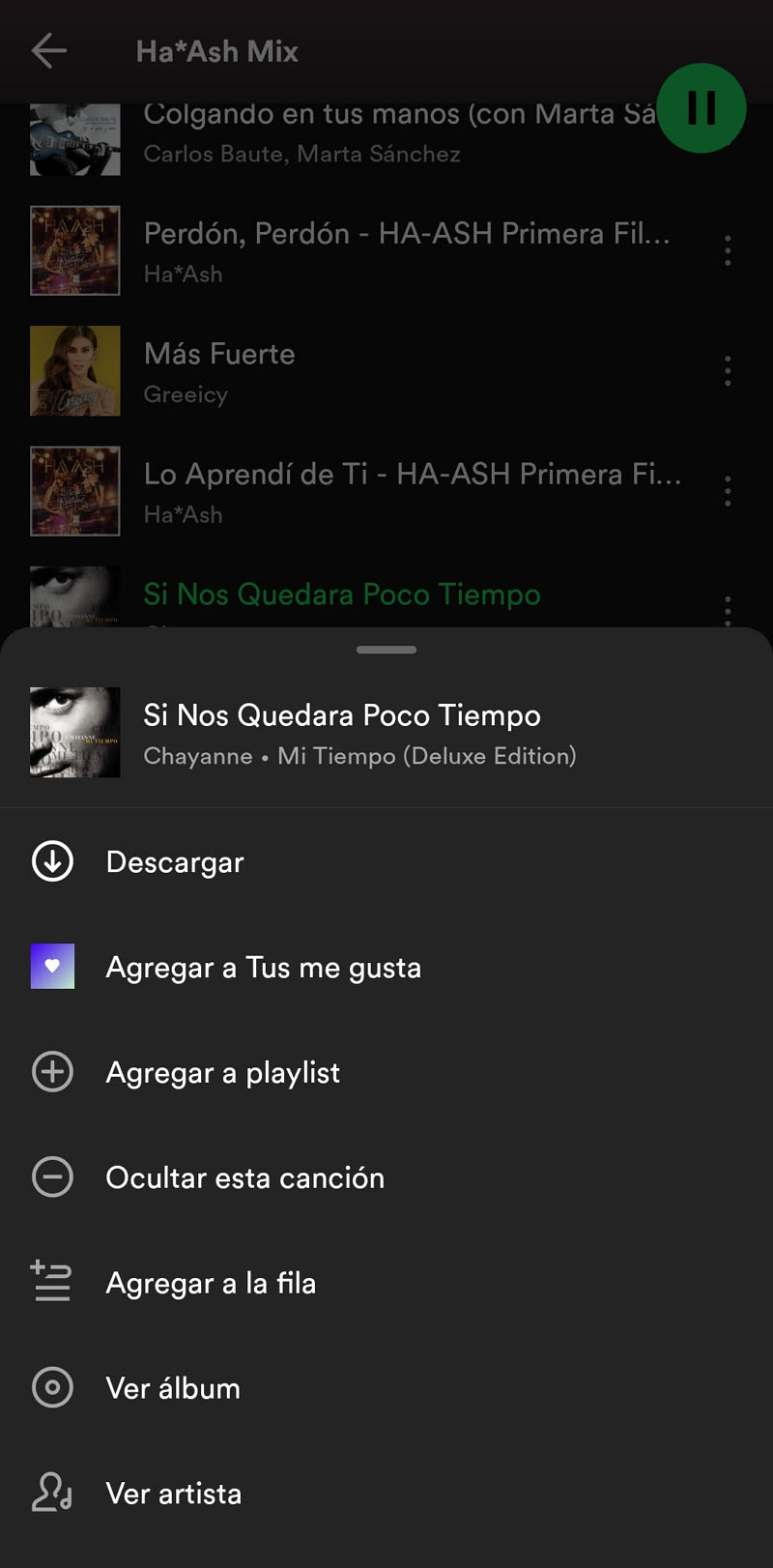Tap the Mi Tiempo album cover thumbnail

coord(74,732)
